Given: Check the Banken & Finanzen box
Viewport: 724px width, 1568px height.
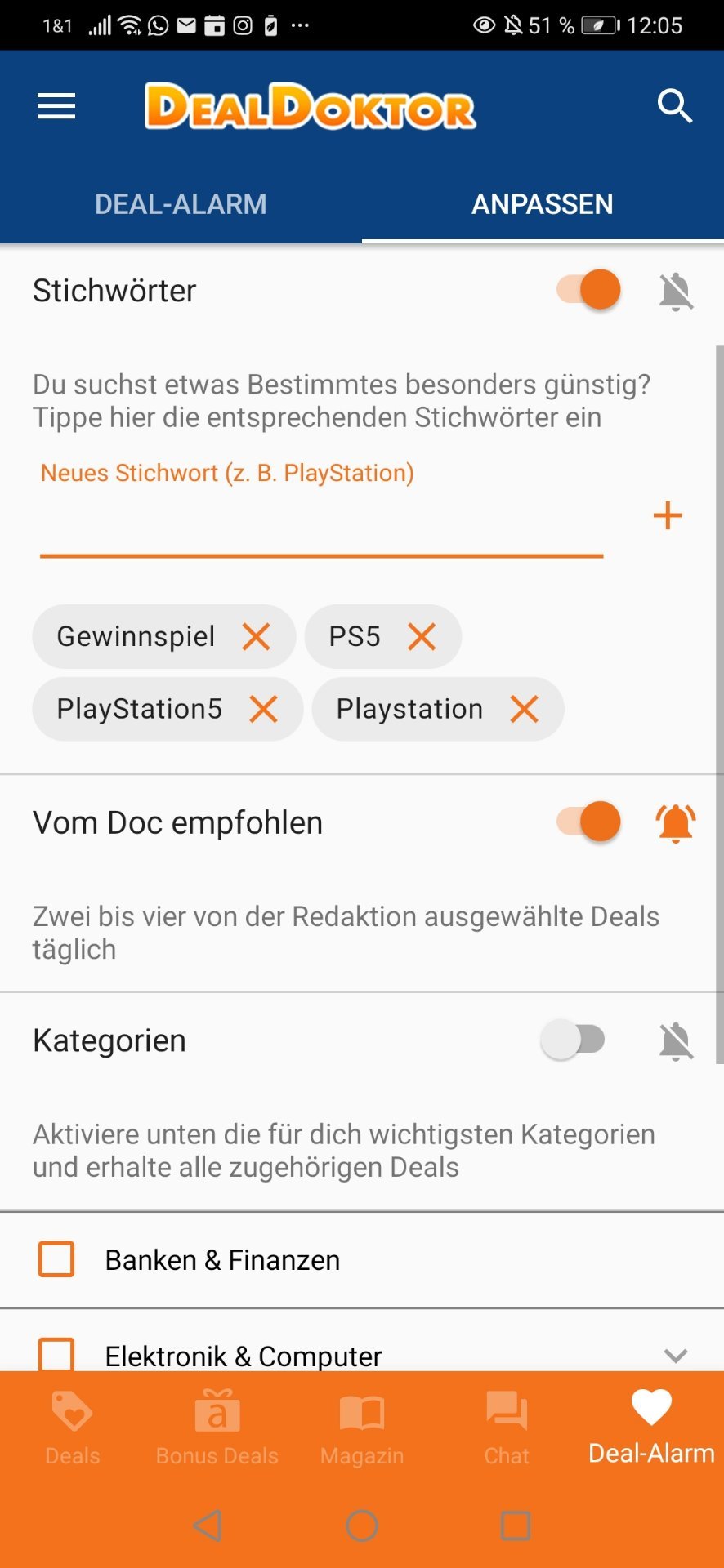Looking at the screenshot, I should (56, 1259).
